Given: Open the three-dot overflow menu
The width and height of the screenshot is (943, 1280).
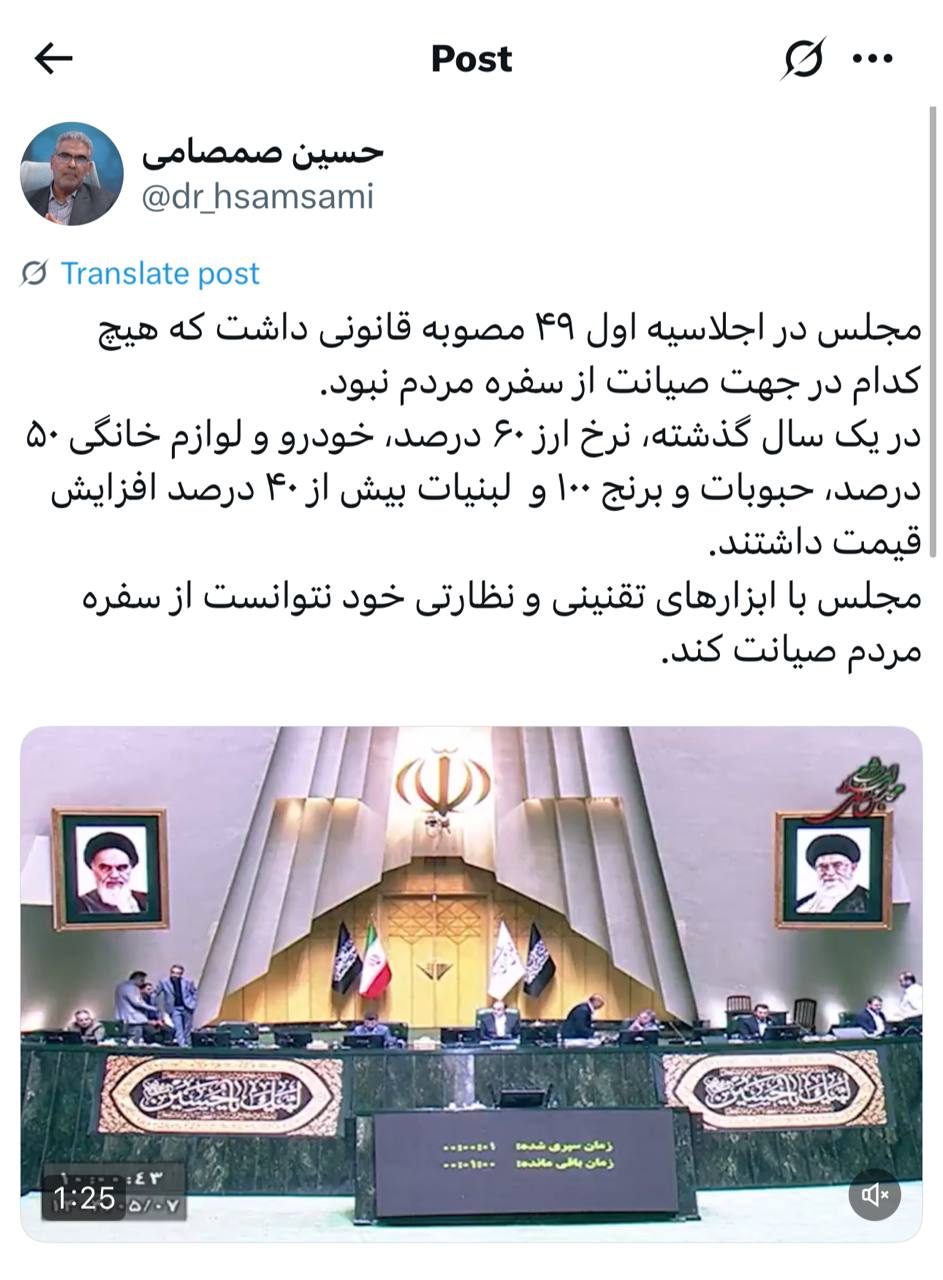Looking at the screenshot, I should (872, 59).
